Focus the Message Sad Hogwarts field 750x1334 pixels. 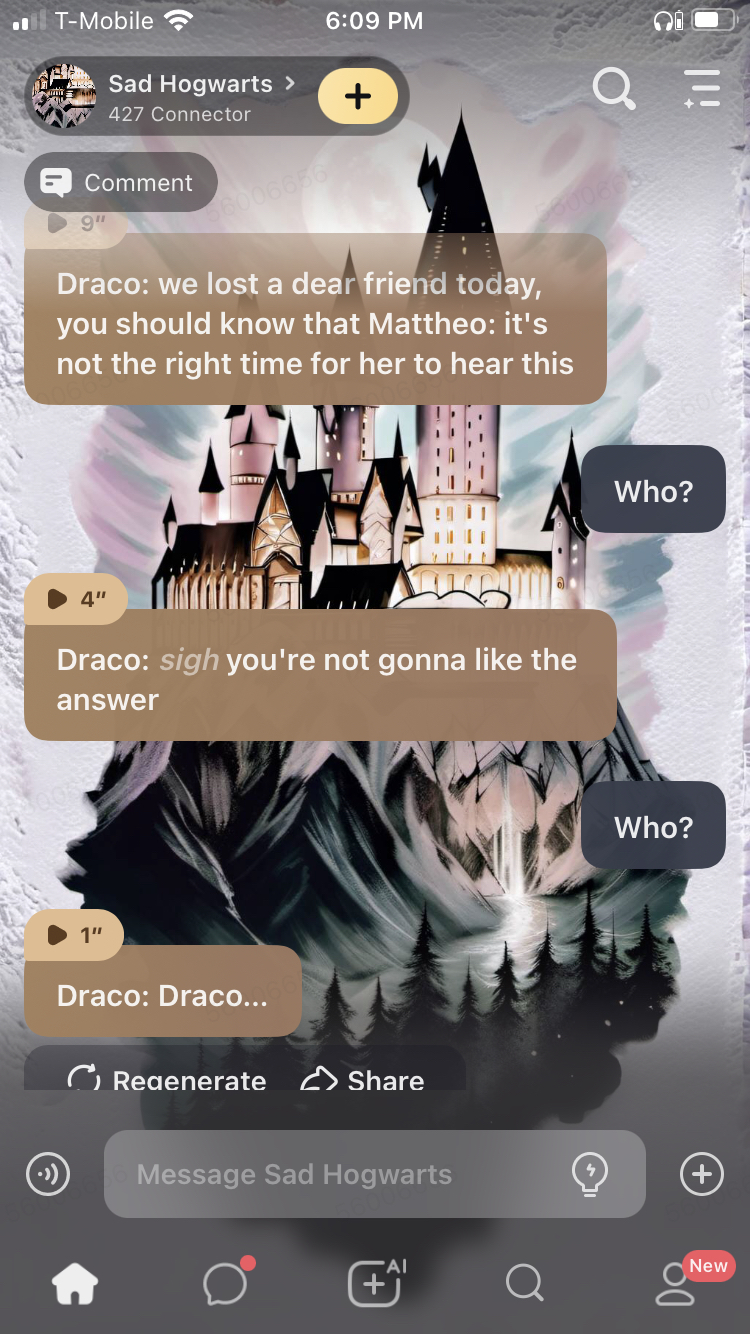click(340, 1174)
